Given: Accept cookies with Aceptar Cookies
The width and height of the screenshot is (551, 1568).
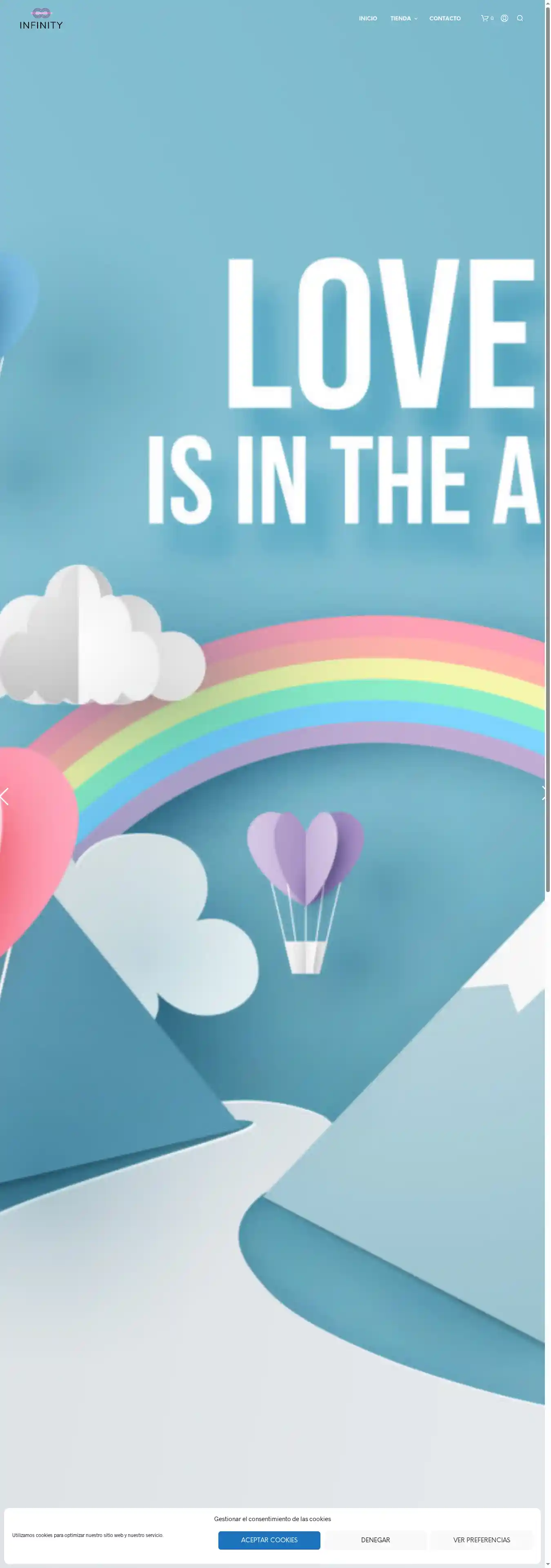Looking at the screenshot, I should pos(269,1539).
